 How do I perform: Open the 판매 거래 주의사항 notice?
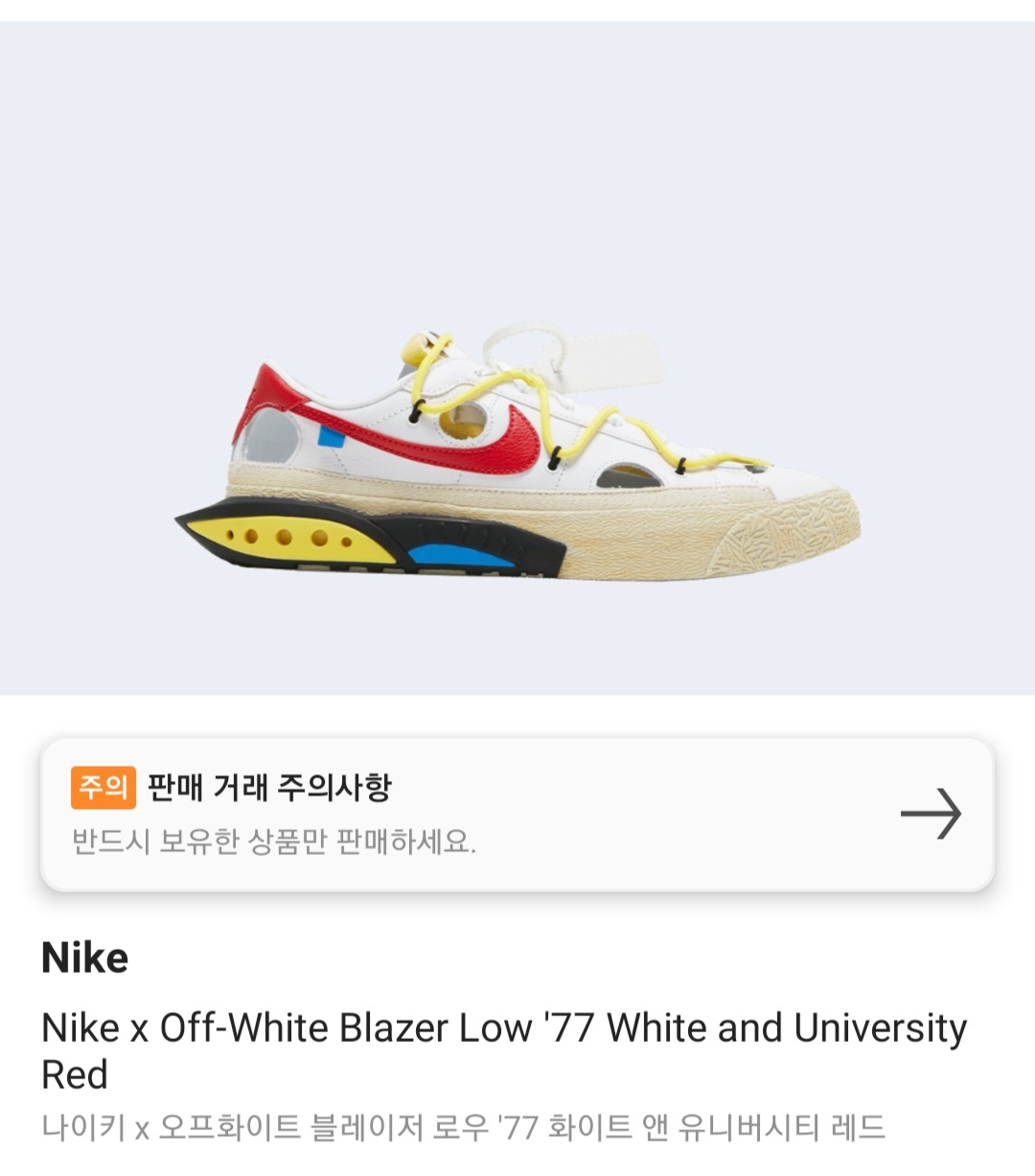click(x=517, y=814)
